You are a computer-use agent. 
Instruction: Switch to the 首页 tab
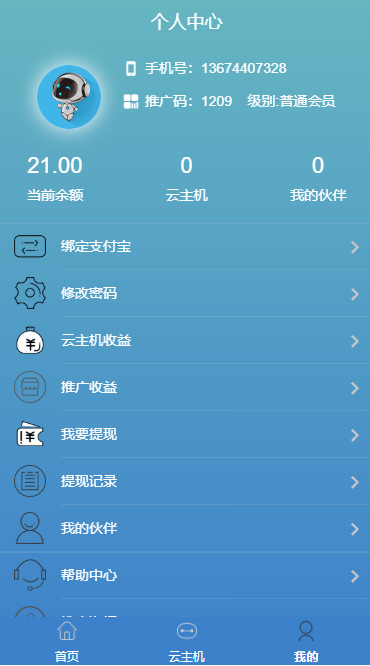click(x=67, y=641)
